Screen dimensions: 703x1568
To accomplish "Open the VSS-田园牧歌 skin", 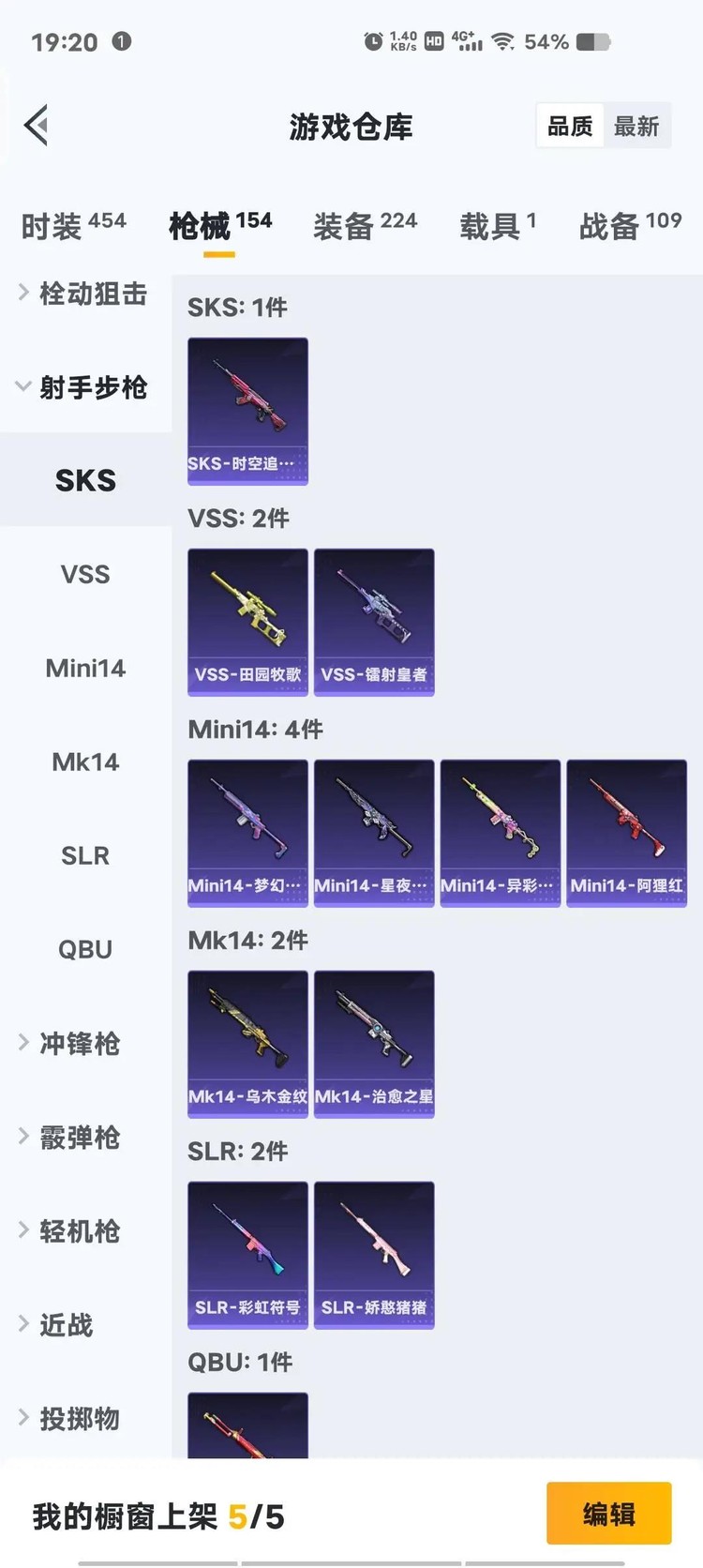I will click(x=247, y=622).
